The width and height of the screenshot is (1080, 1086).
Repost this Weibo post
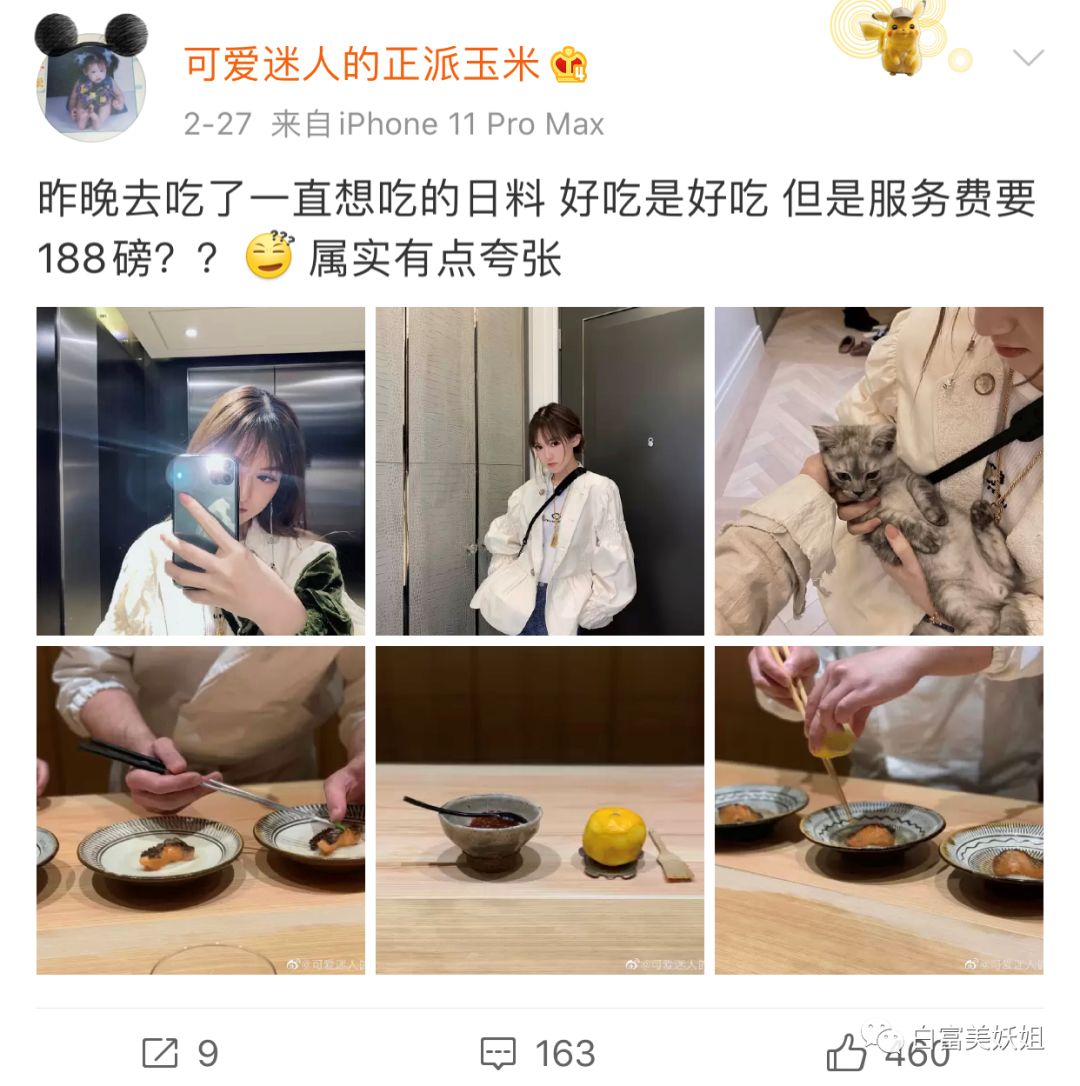[x=180, y=1053]
